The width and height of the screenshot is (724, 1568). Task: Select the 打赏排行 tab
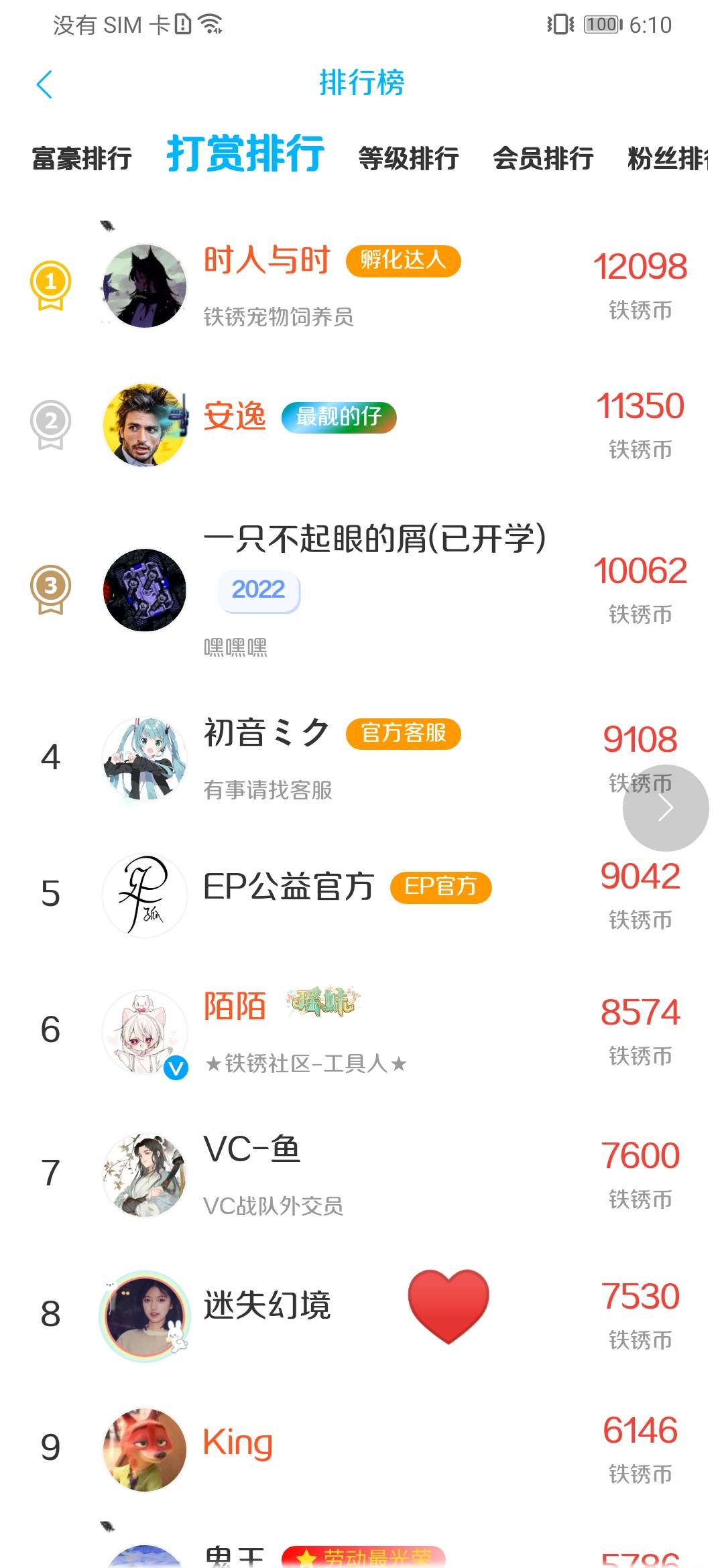click(245, 154)
